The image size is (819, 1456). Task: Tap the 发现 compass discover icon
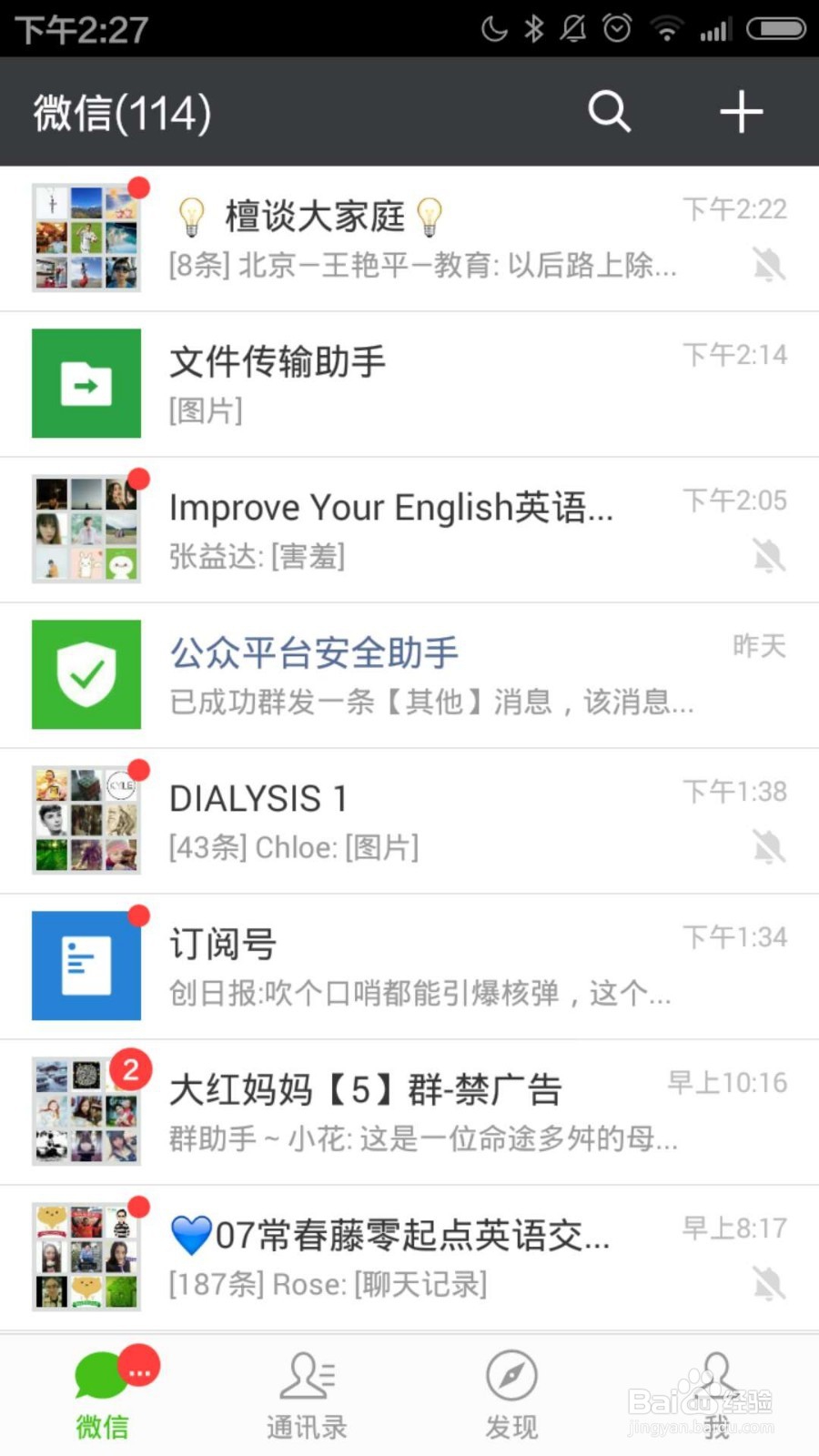[x=511, y=1377]
